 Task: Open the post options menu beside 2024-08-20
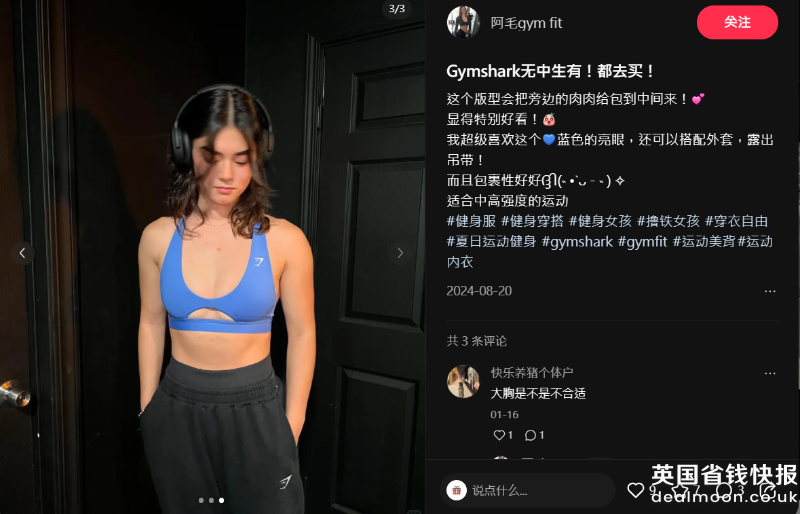(770, 291)
